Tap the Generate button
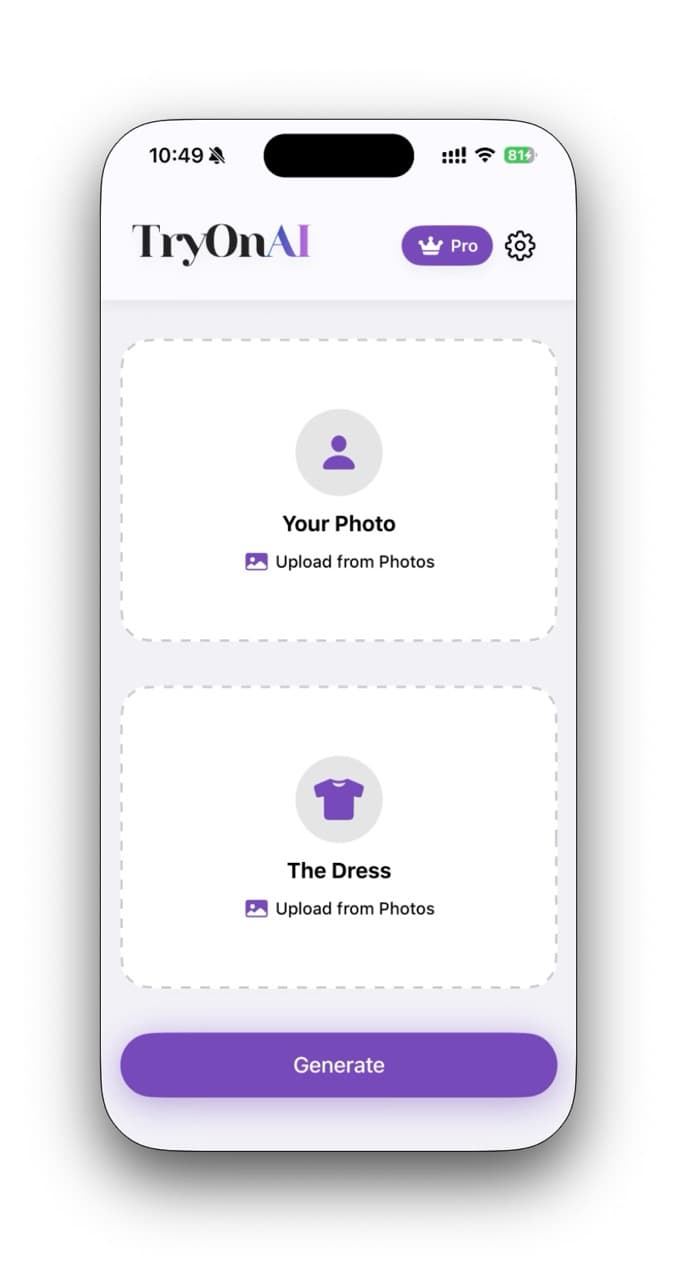The width and height of the screenshot is (677, 1280). coord(338,1065)
